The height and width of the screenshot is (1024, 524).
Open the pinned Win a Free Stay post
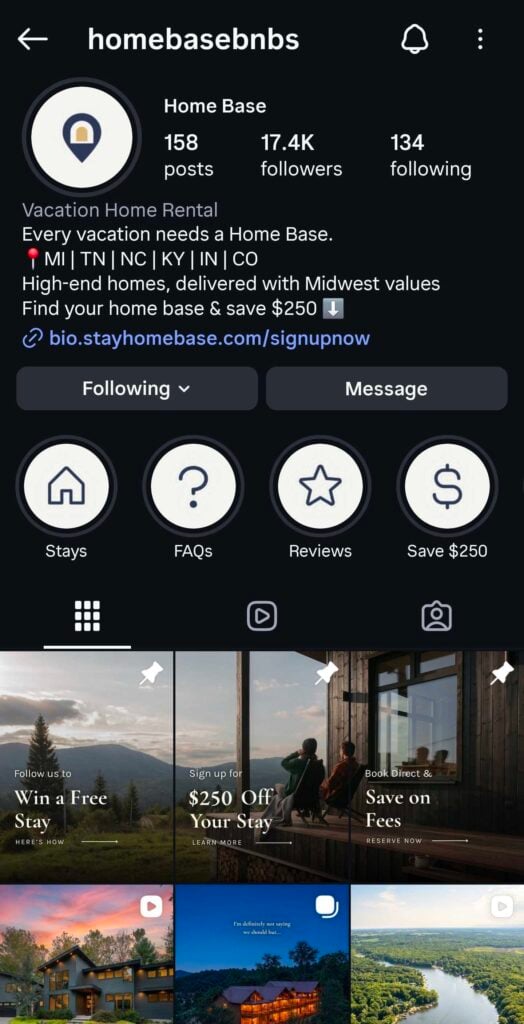[x=86, y=767]
